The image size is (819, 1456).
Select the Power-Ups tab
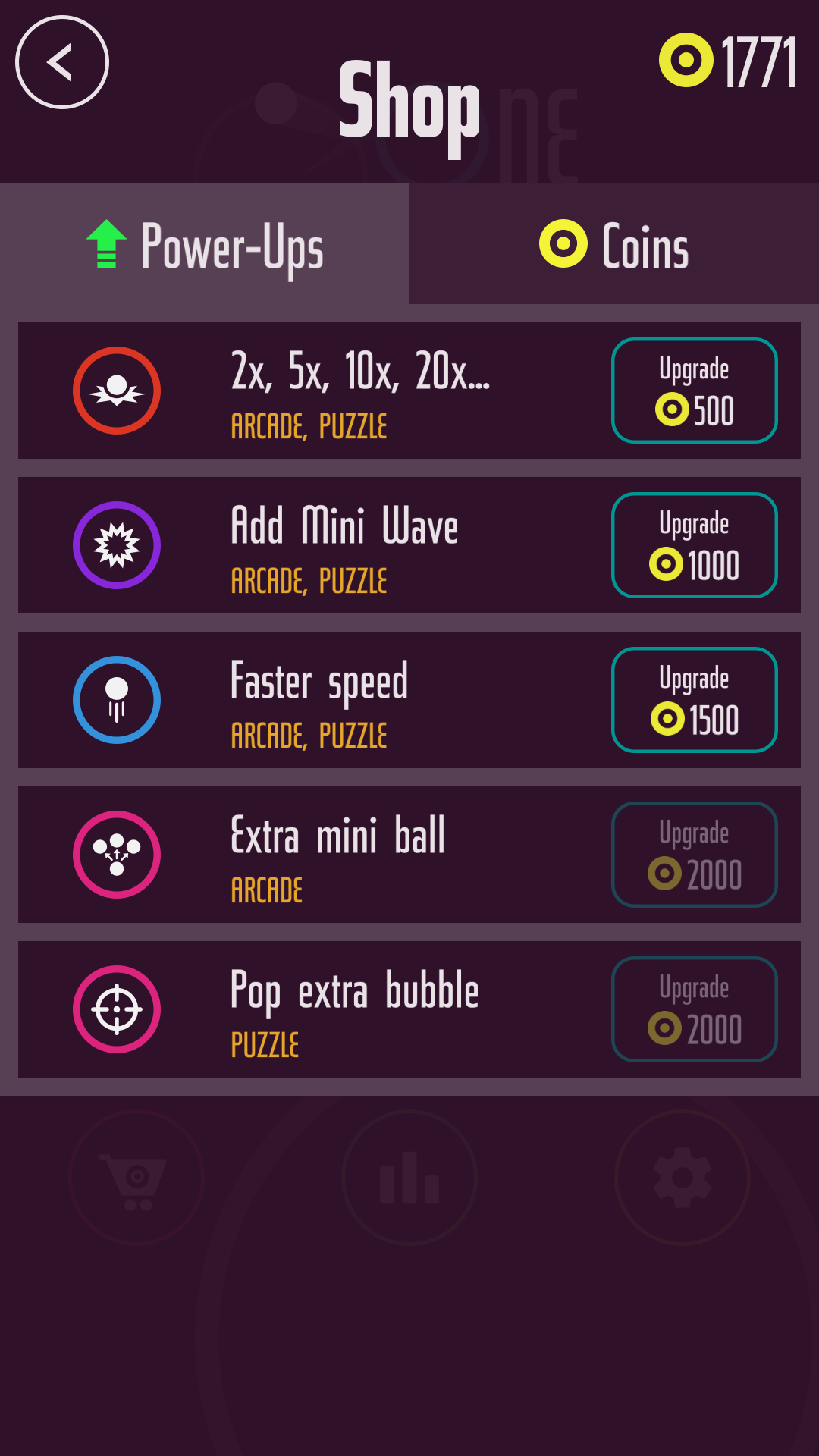pos(205,244)
